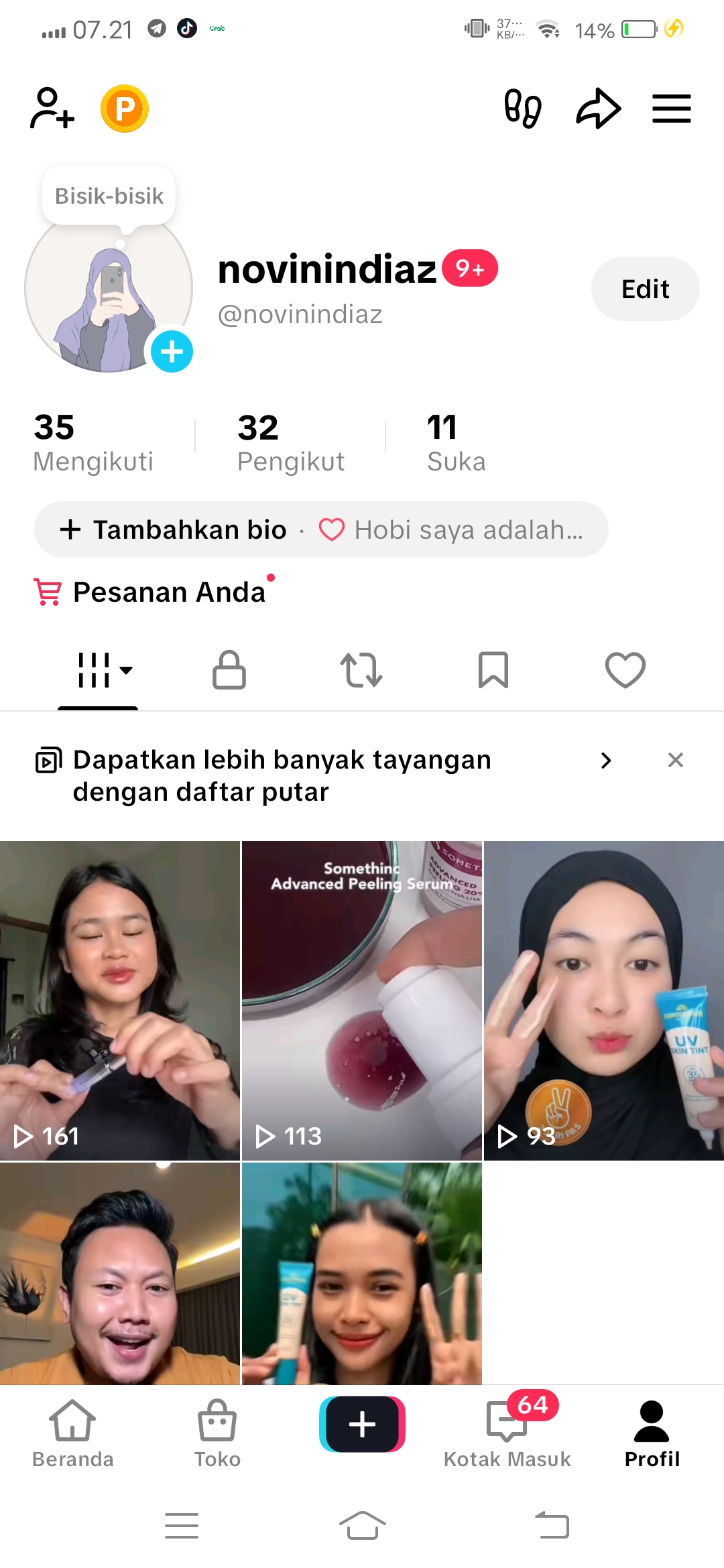Tap the orange P coin icon
724x1568 pixels.
pyautogui.click(x=125, y=109)
